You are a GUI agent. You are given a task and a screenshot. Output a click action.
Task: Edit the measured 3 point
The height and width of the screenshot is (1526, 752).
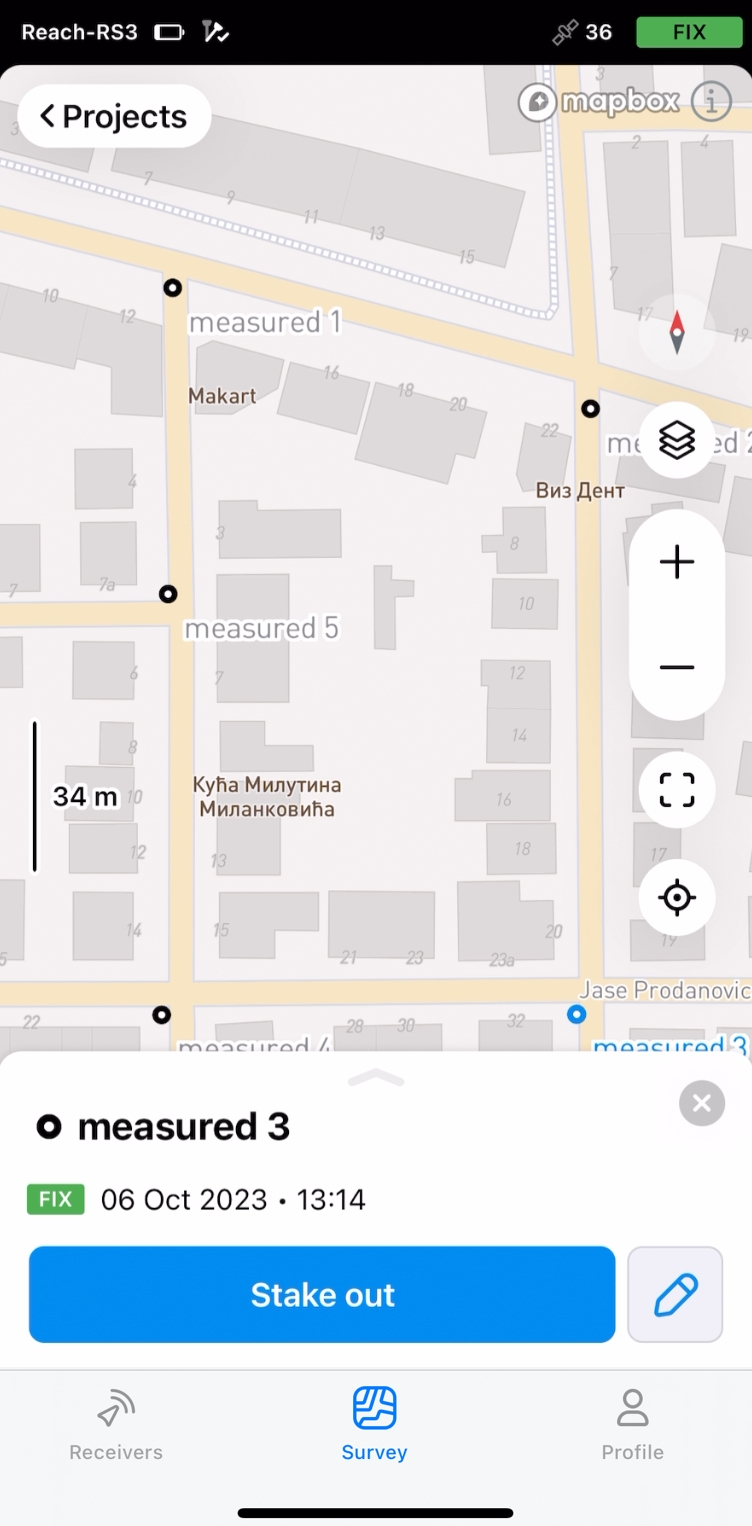pos(675,1294)
